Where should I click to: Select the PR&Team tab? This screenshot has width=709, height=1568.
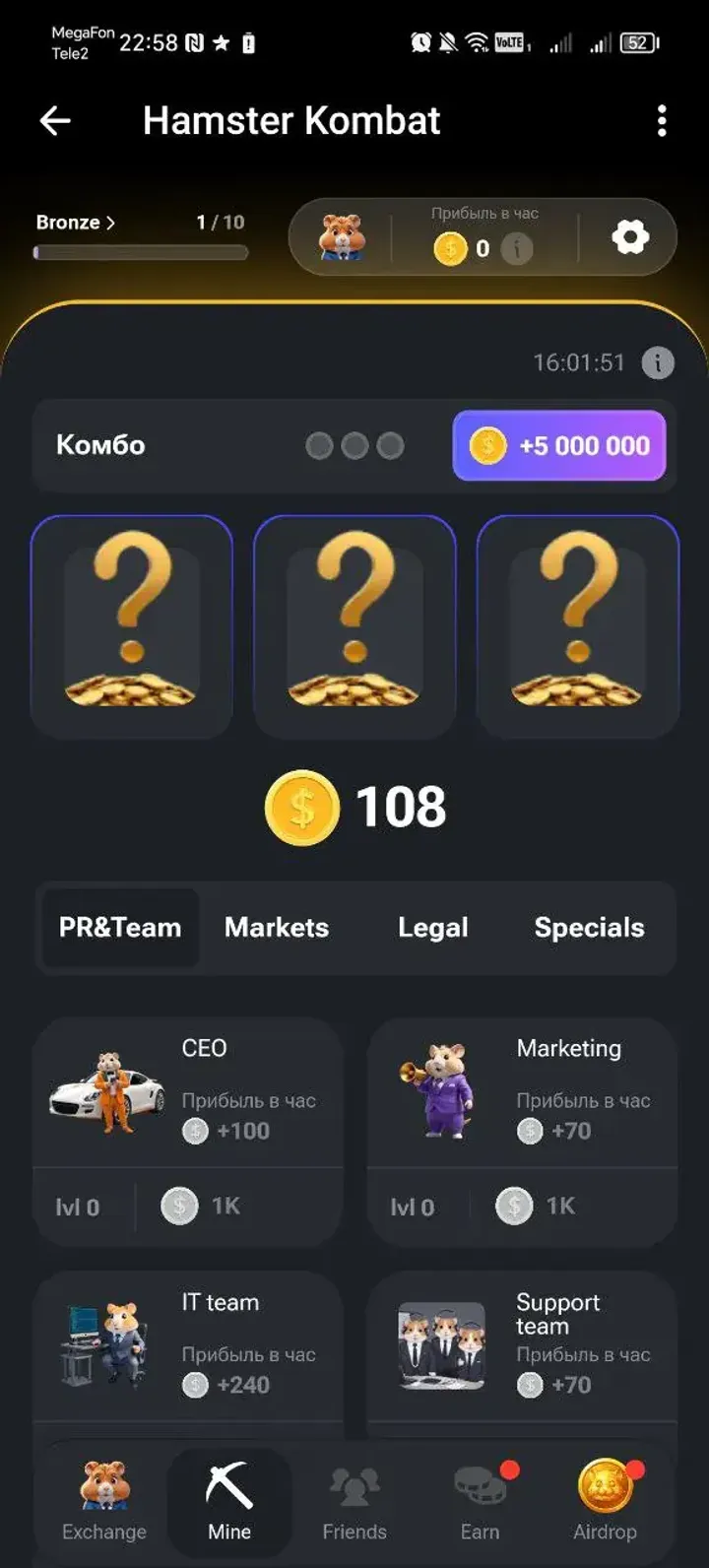(120, 928)
